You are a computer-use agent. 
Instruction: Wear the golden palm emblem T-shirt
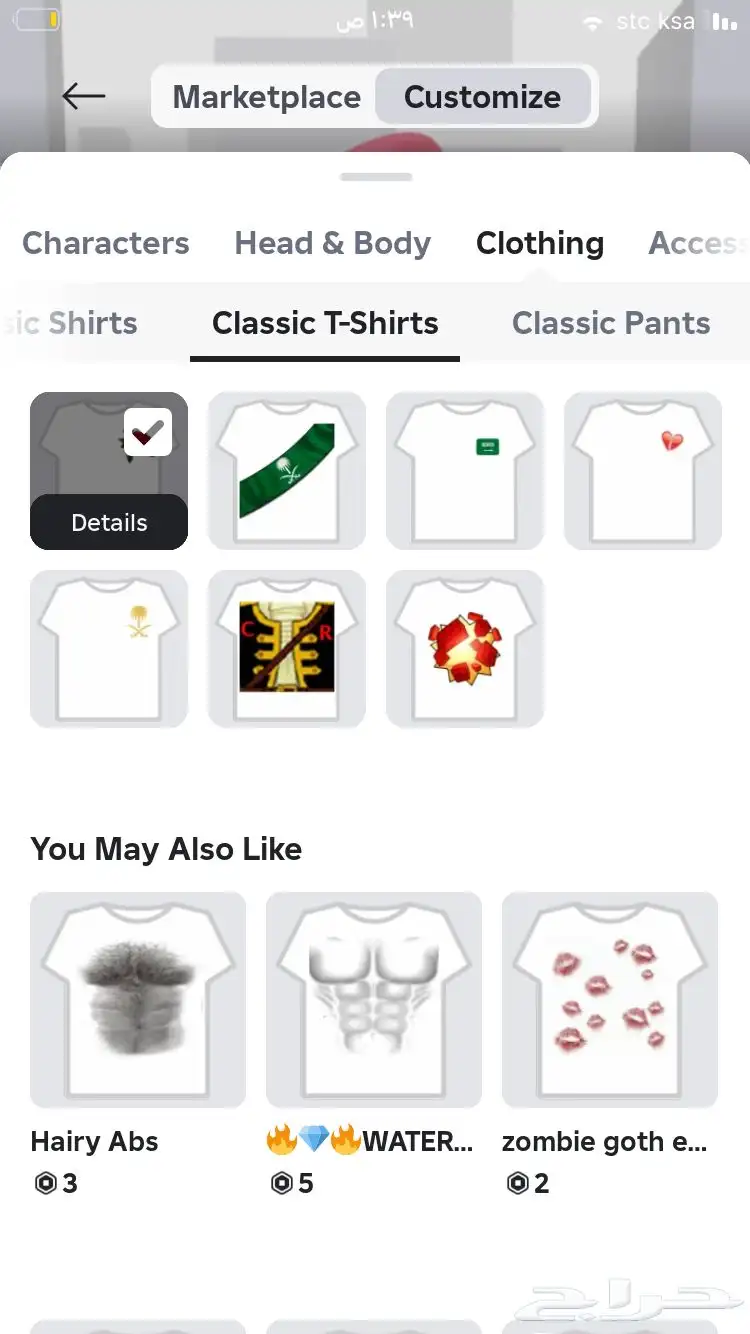[x=109, y=648]
